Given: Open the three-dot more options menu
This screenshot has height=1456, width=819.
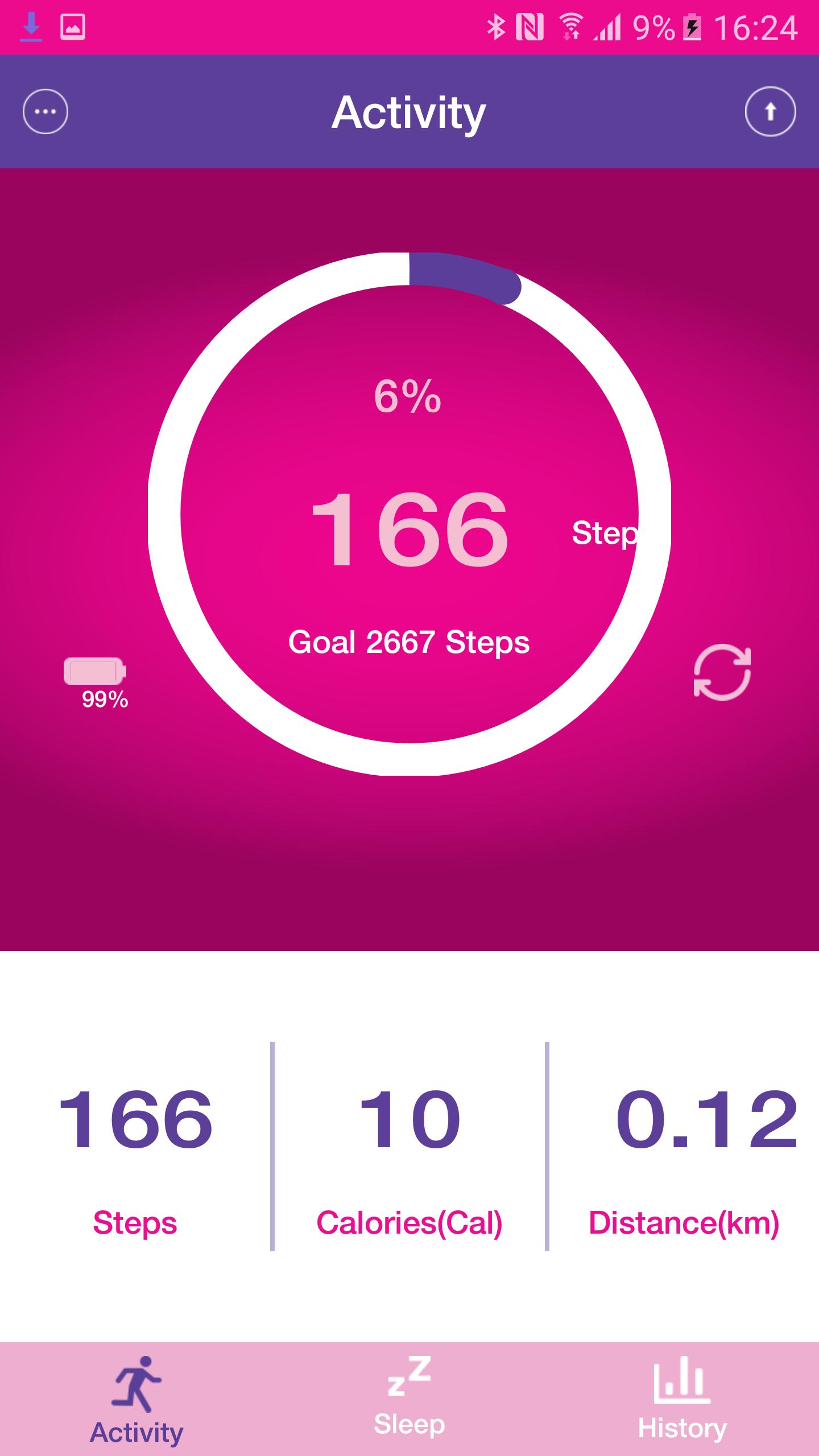Looking at the screenshot, I should tap(45, 111).
